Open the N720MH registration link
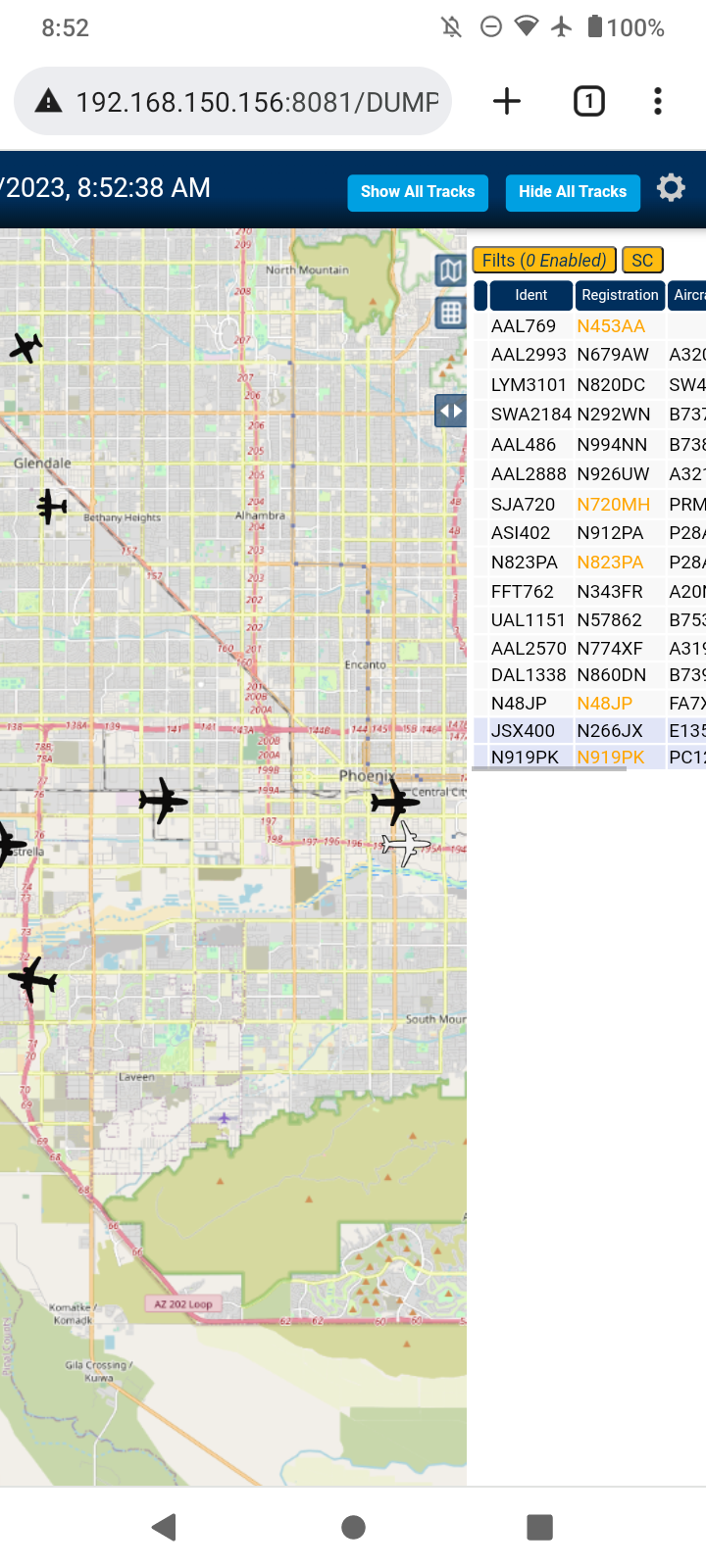This screenshot has width=706, height=1568. (x=613, y=504)
